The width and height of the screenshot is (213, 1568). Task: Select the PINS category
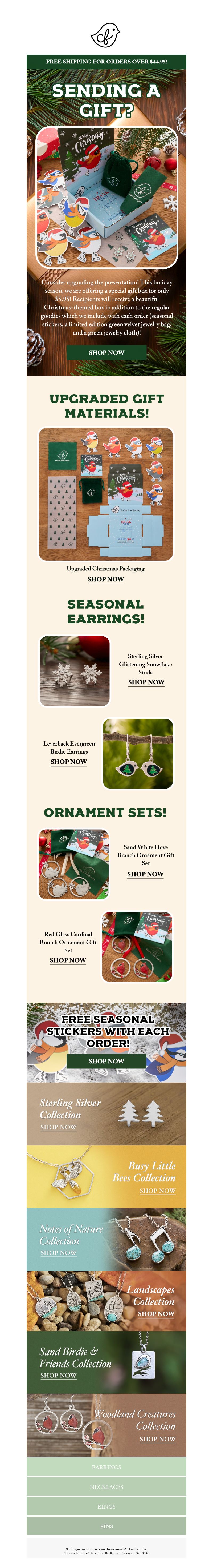[106, 1526]
